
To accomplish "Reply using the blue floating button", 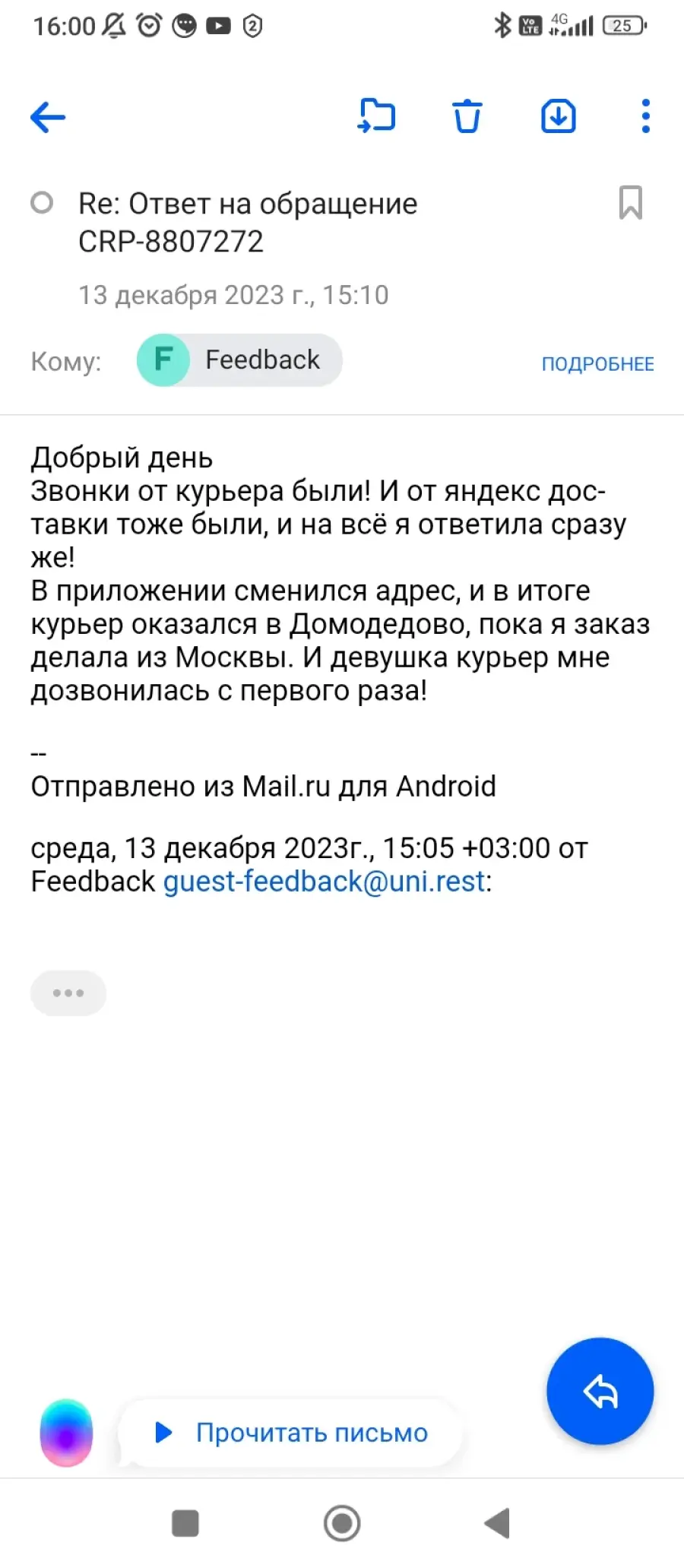I will point(600,1391).
